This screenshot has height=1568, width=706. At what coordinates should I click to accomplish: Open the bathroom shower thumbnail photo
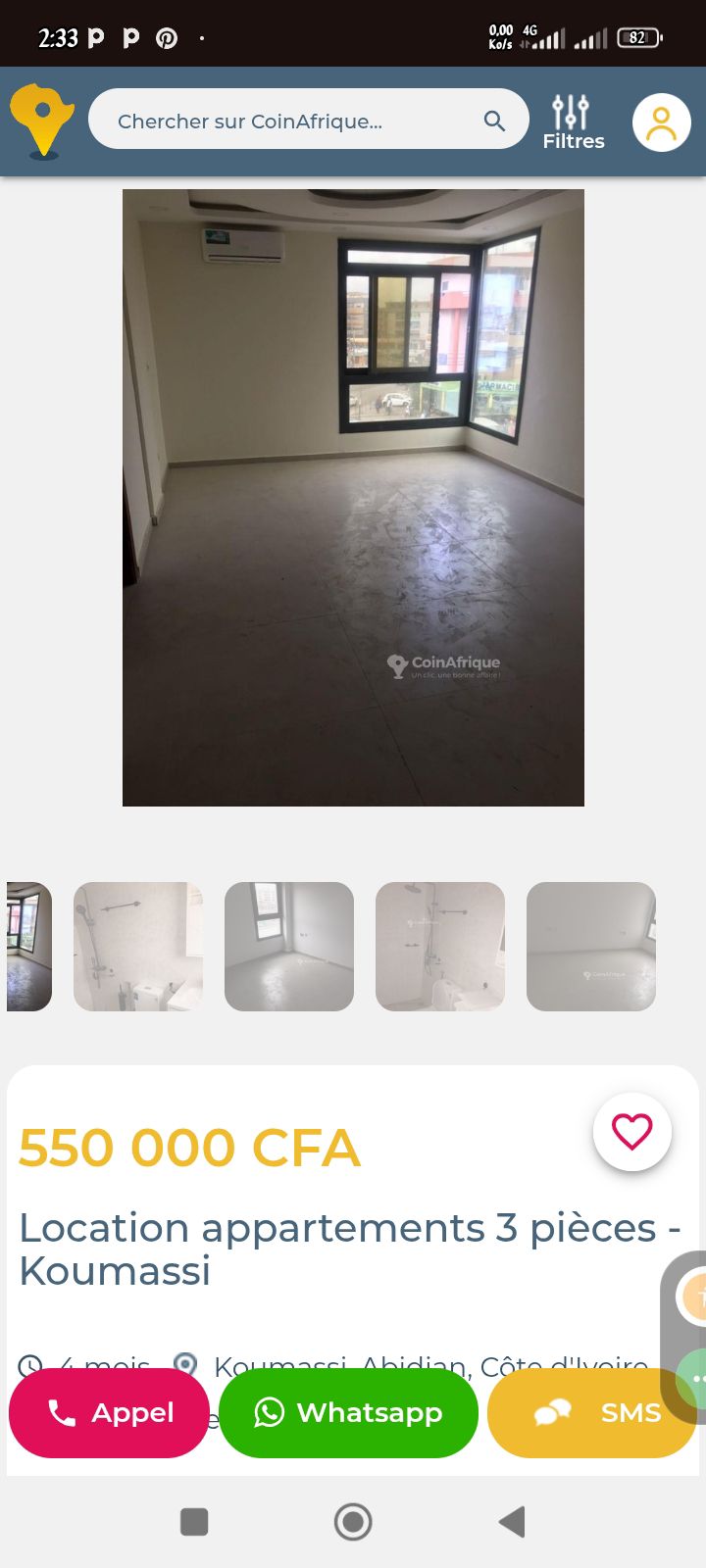point(137,945)
